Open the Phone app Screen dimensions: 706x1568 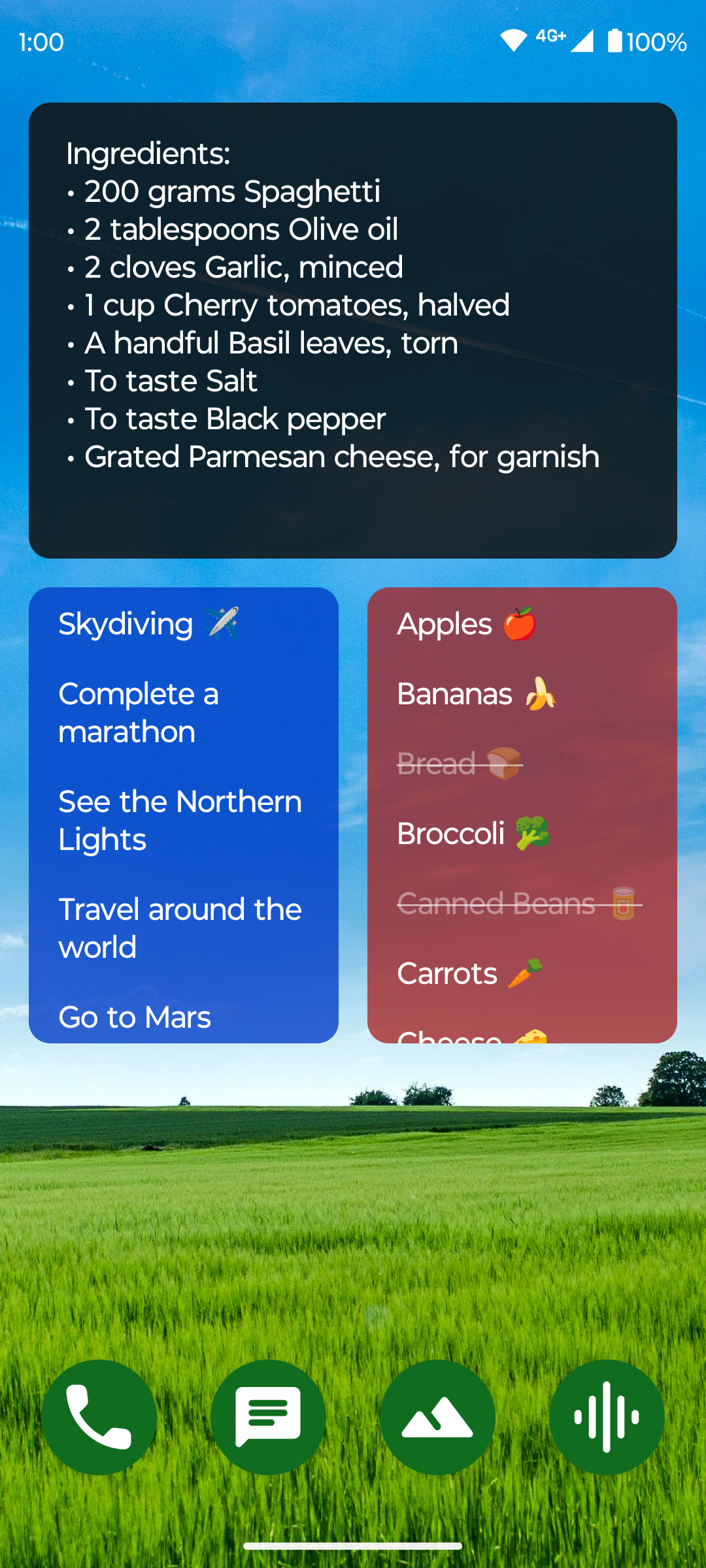(x=99, y=1417)
